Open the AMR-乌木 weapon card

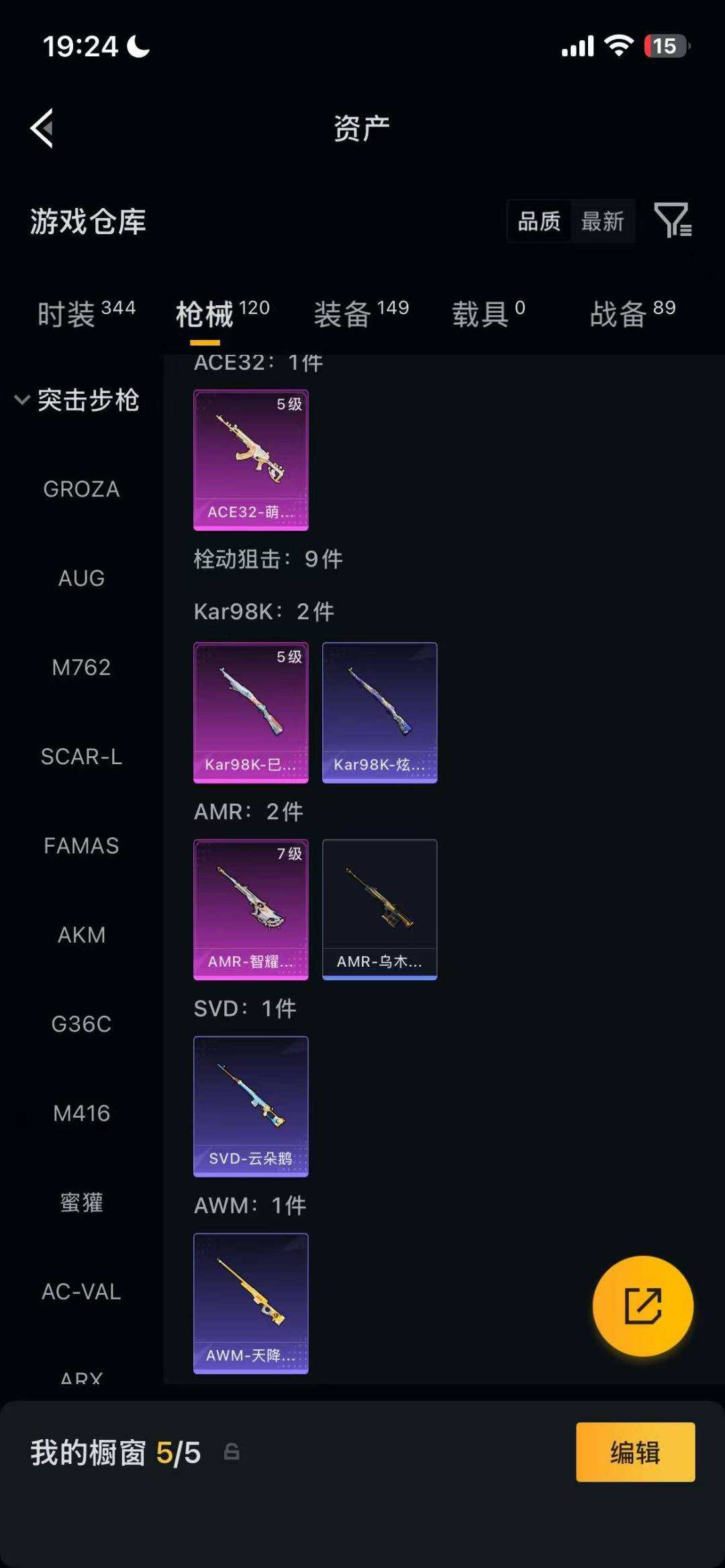click(380, 909)
